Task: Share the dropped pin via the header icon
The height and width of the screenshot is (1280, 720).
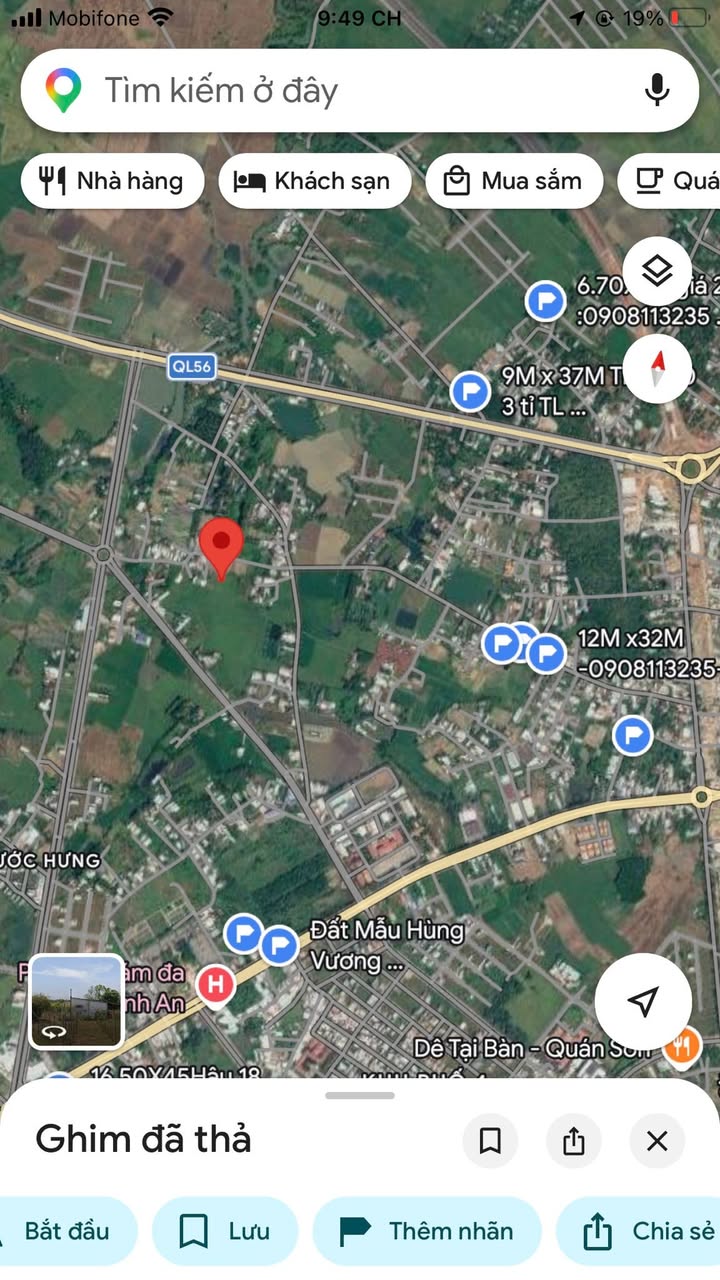Action: [574, 1141]
